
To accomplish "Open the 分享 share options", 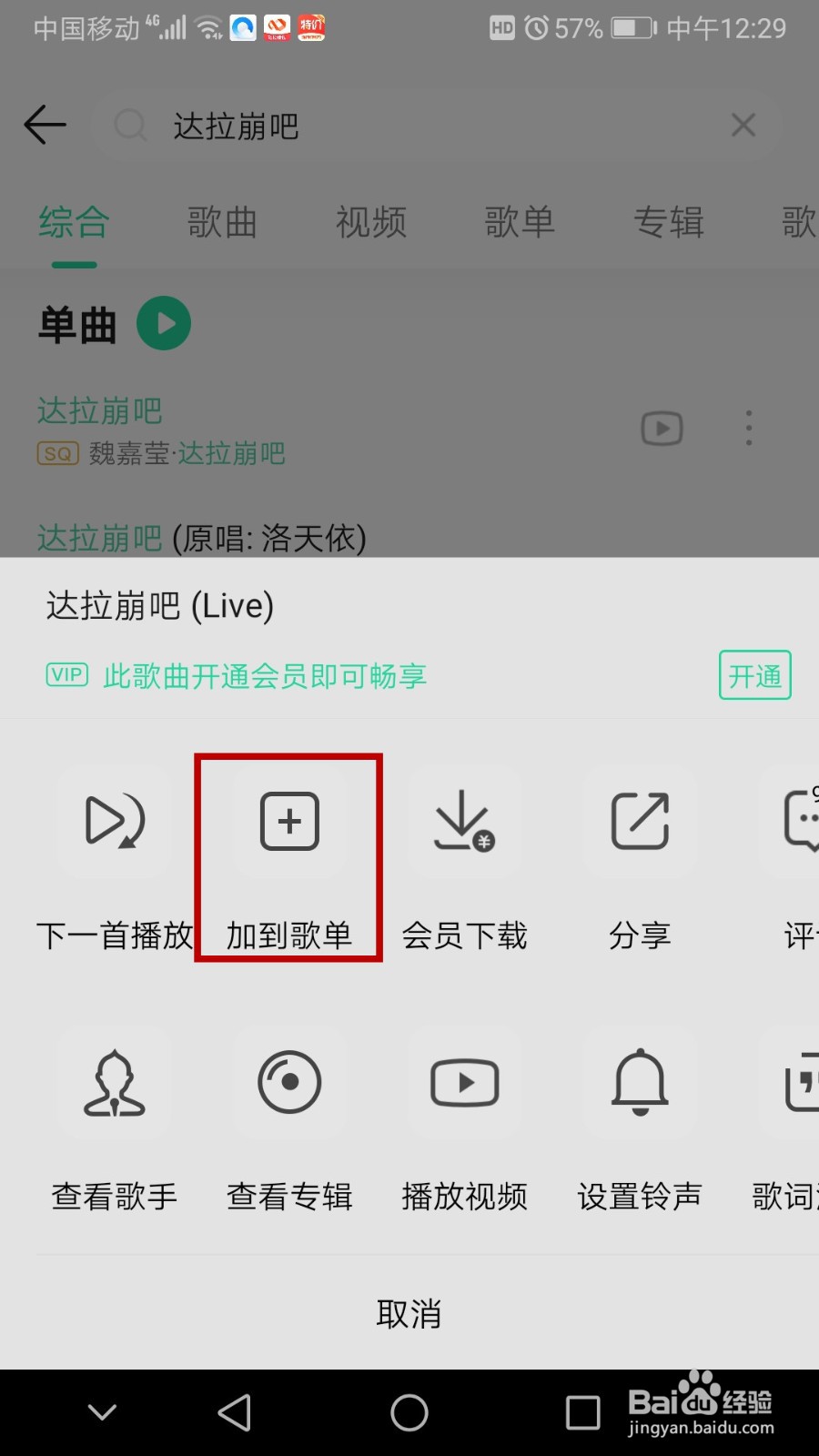I will (x=640, y=822).
